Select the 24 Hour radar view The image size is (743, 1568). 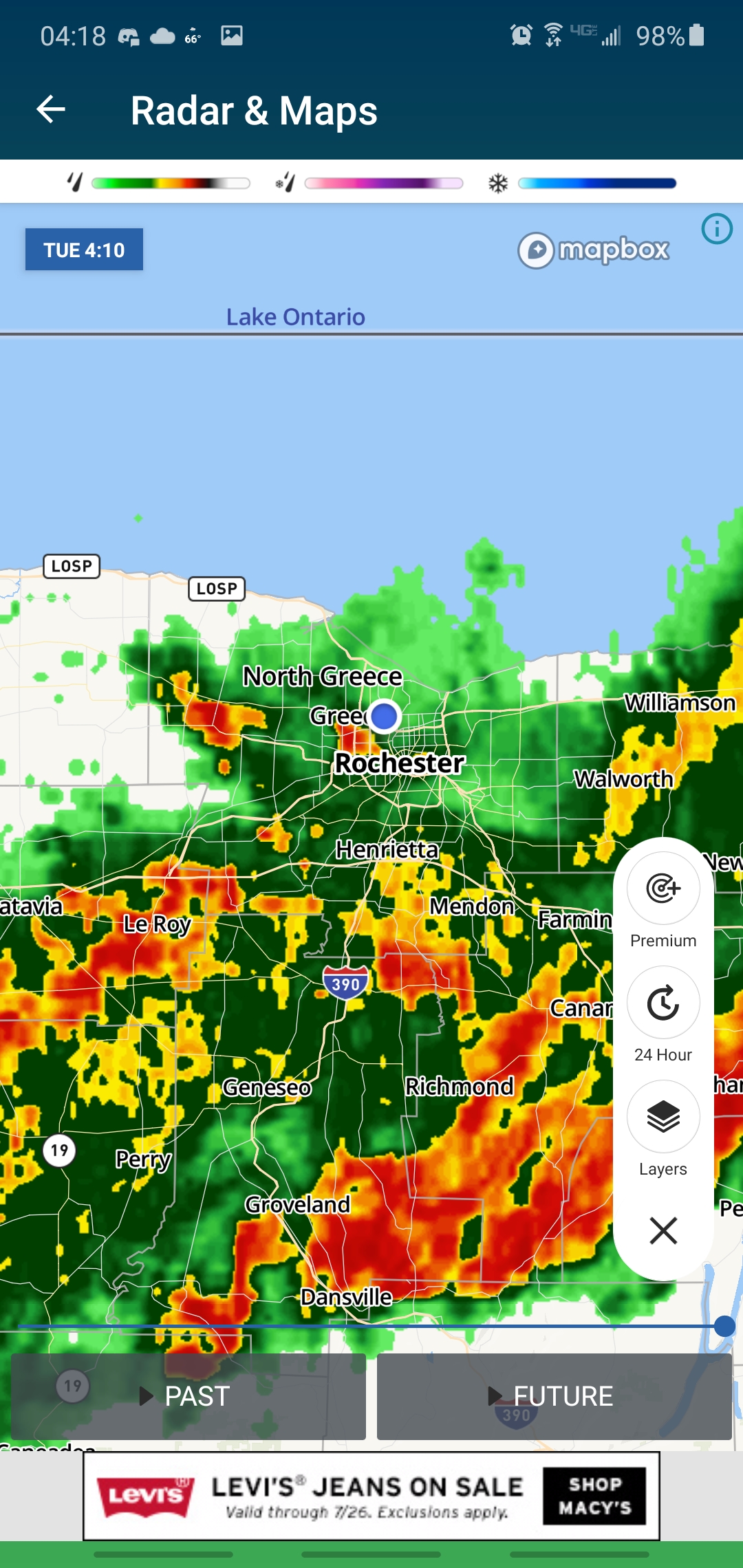click(663, 1003)
